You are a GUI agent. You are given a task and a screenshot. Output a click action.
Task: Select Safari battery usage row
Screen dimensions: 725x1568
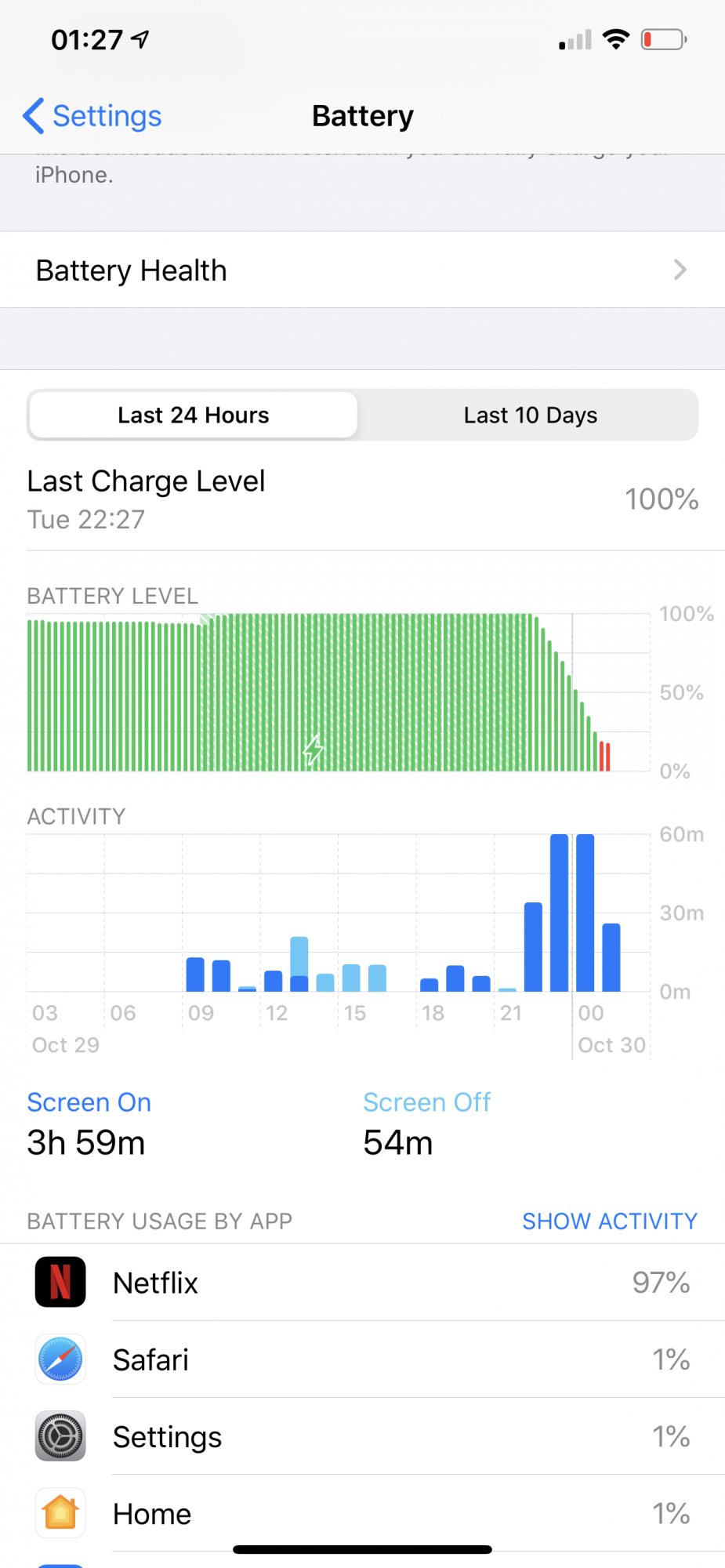(362, 1360)
